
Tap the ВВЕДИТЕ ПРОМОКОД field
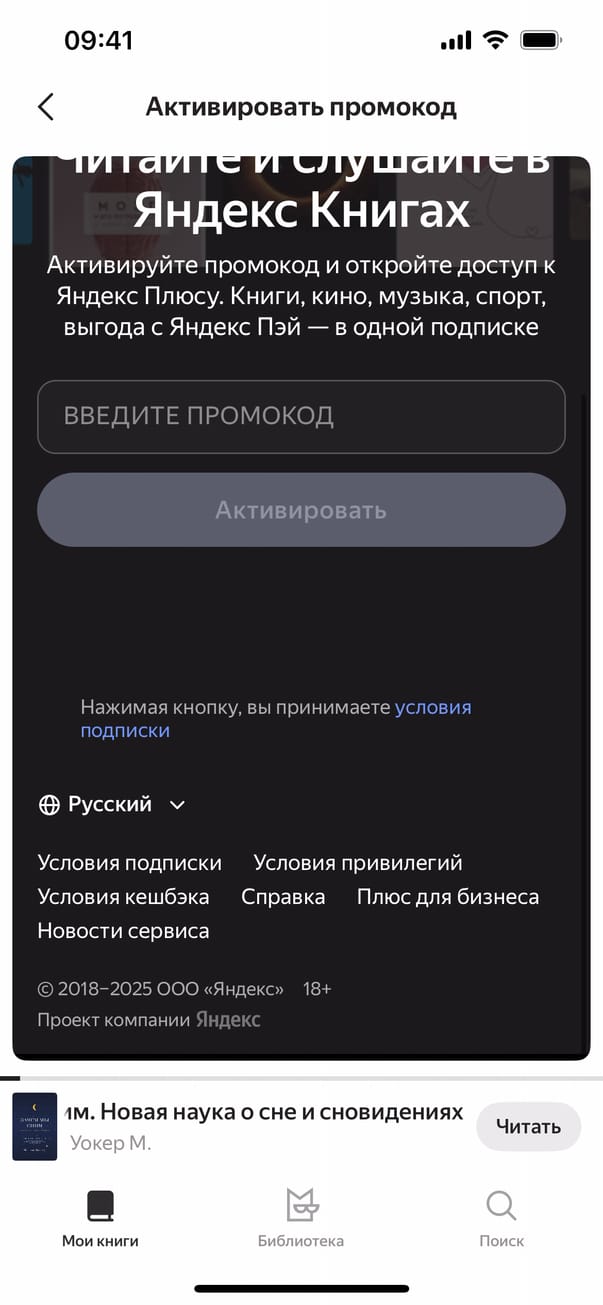pos(301,416)
